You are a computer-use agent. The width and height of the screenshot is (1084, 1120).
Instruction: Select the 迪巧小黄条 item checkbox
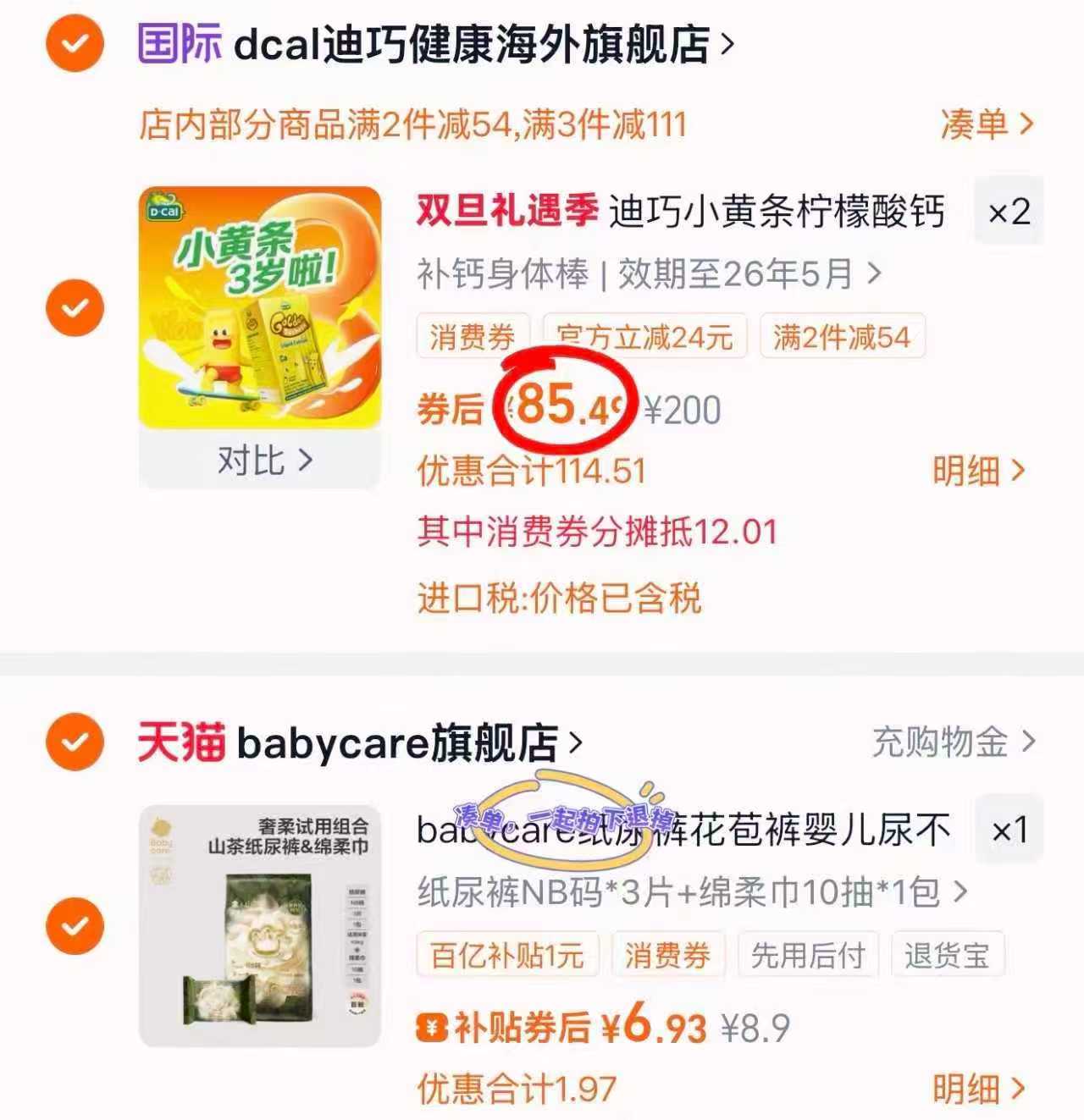[75, 306]
